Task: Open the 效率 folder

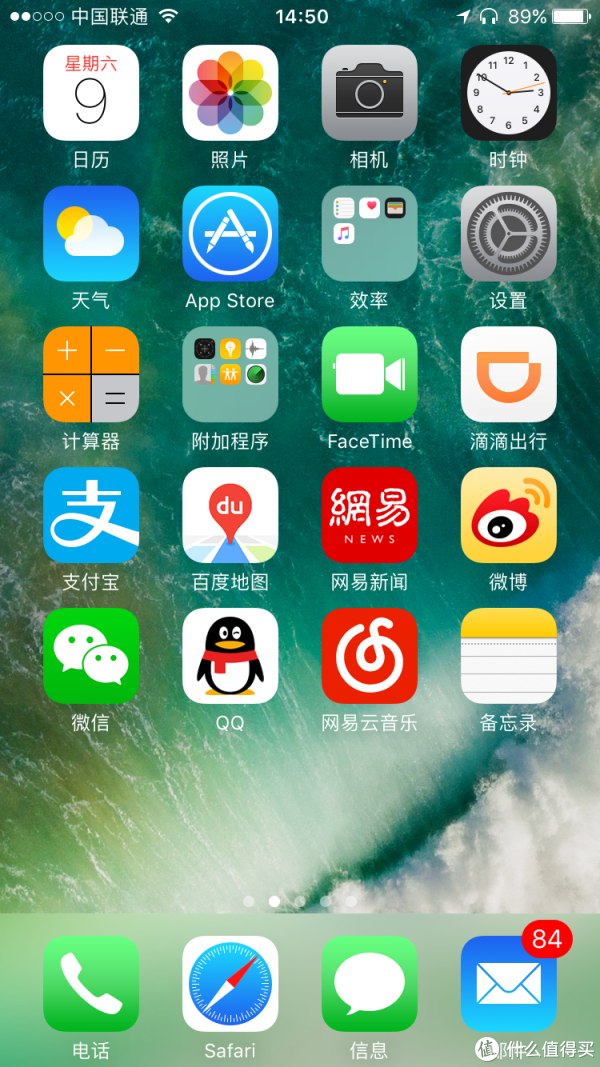Action: 369,233
